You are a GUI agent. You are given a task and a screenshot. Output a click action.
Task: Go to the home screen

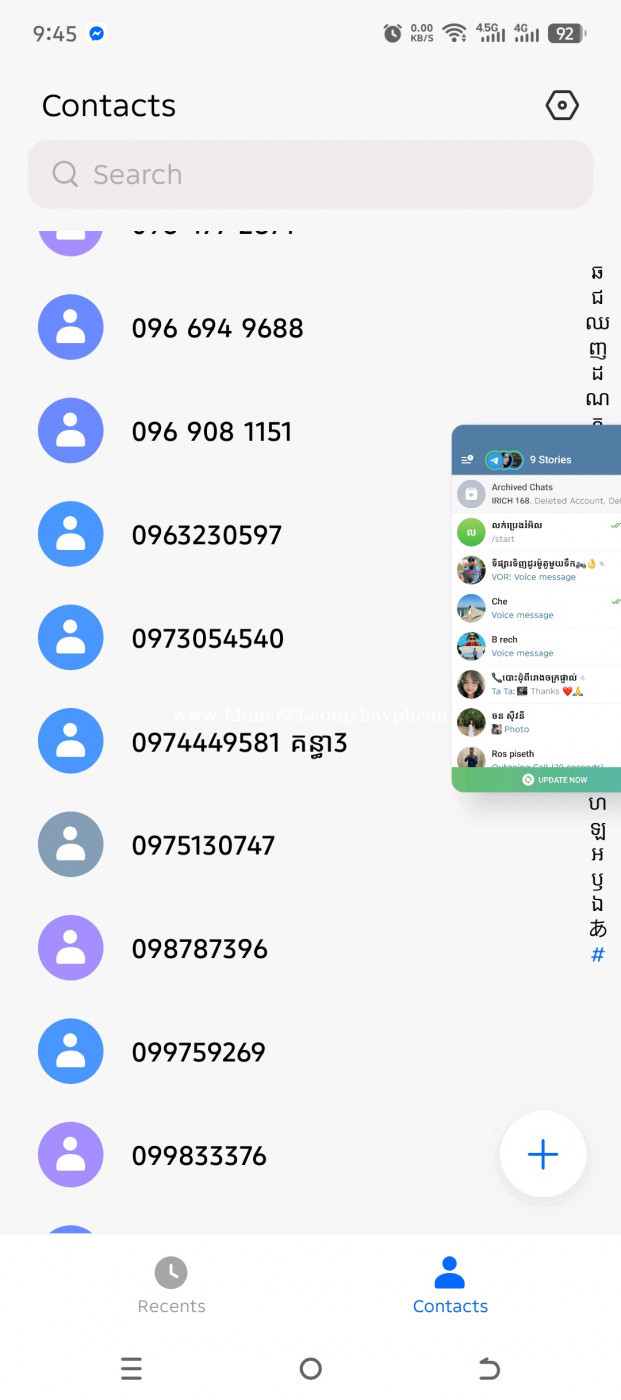click(x=310, y=1368)
